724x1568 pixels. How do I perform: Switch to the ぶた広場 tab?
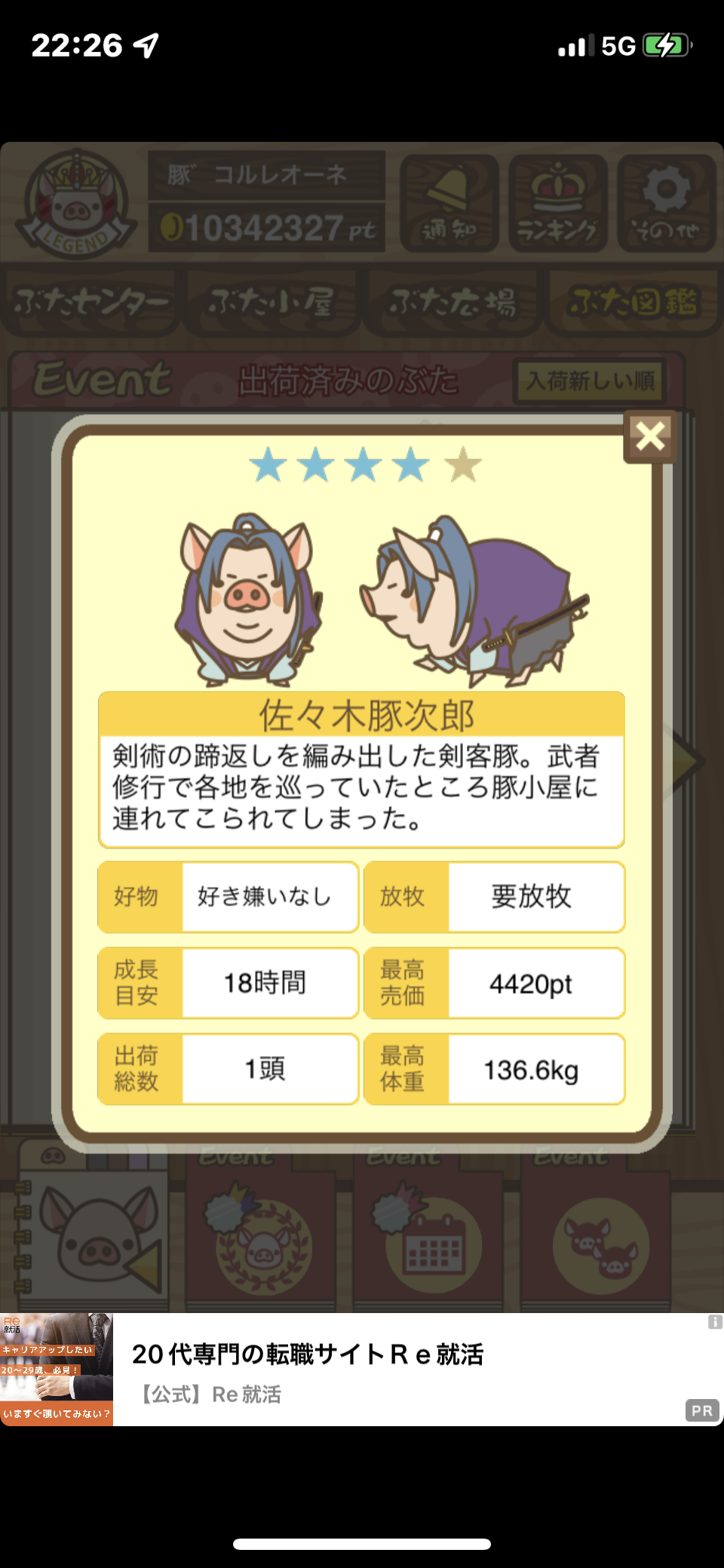[x=452, y=303]
